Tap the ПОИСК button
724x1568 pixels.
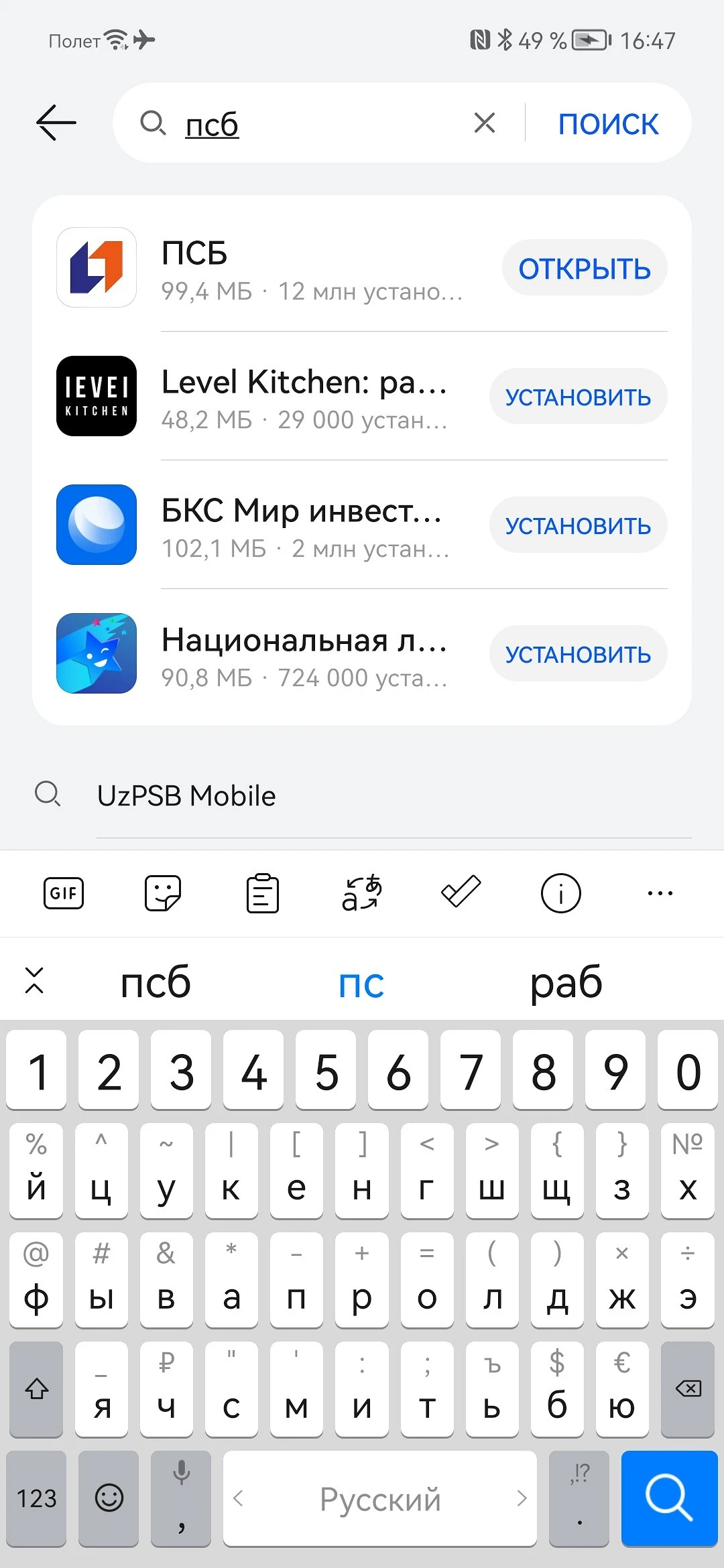click(x=608, y=124)
